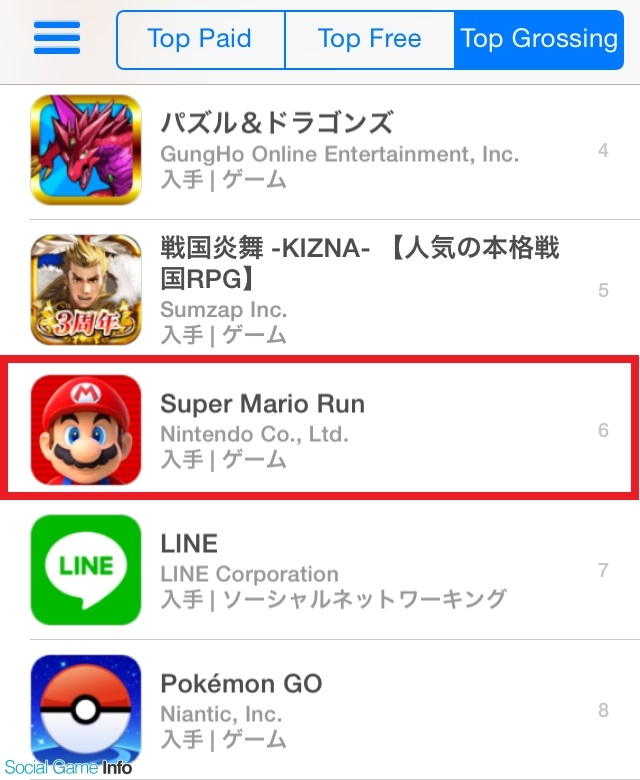640x780 pixels.
Task: Open the hamburger menu
Action: click(57, 38)
